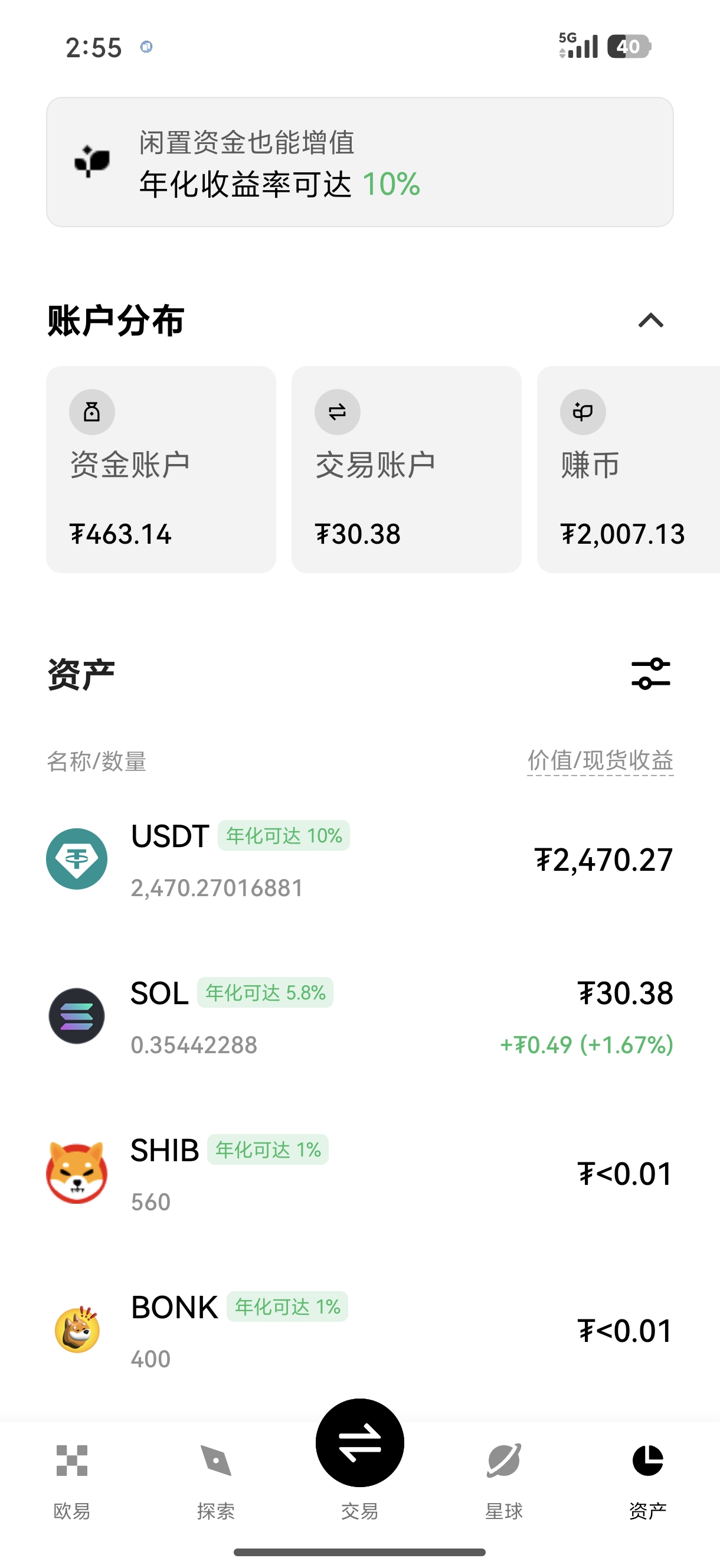Open USDT asset details
The image size is (720, 1568).
[x=359, y=860]
